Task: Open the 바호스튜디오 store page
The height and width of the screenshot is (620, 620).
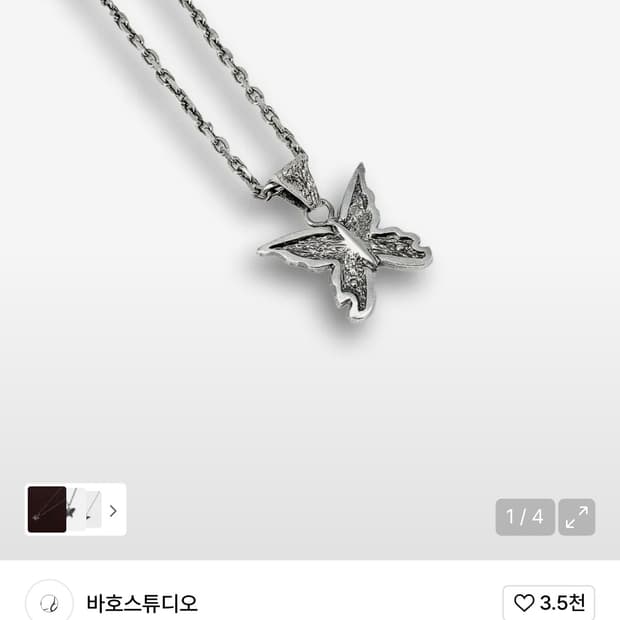Action: click(x=142, y=603)
